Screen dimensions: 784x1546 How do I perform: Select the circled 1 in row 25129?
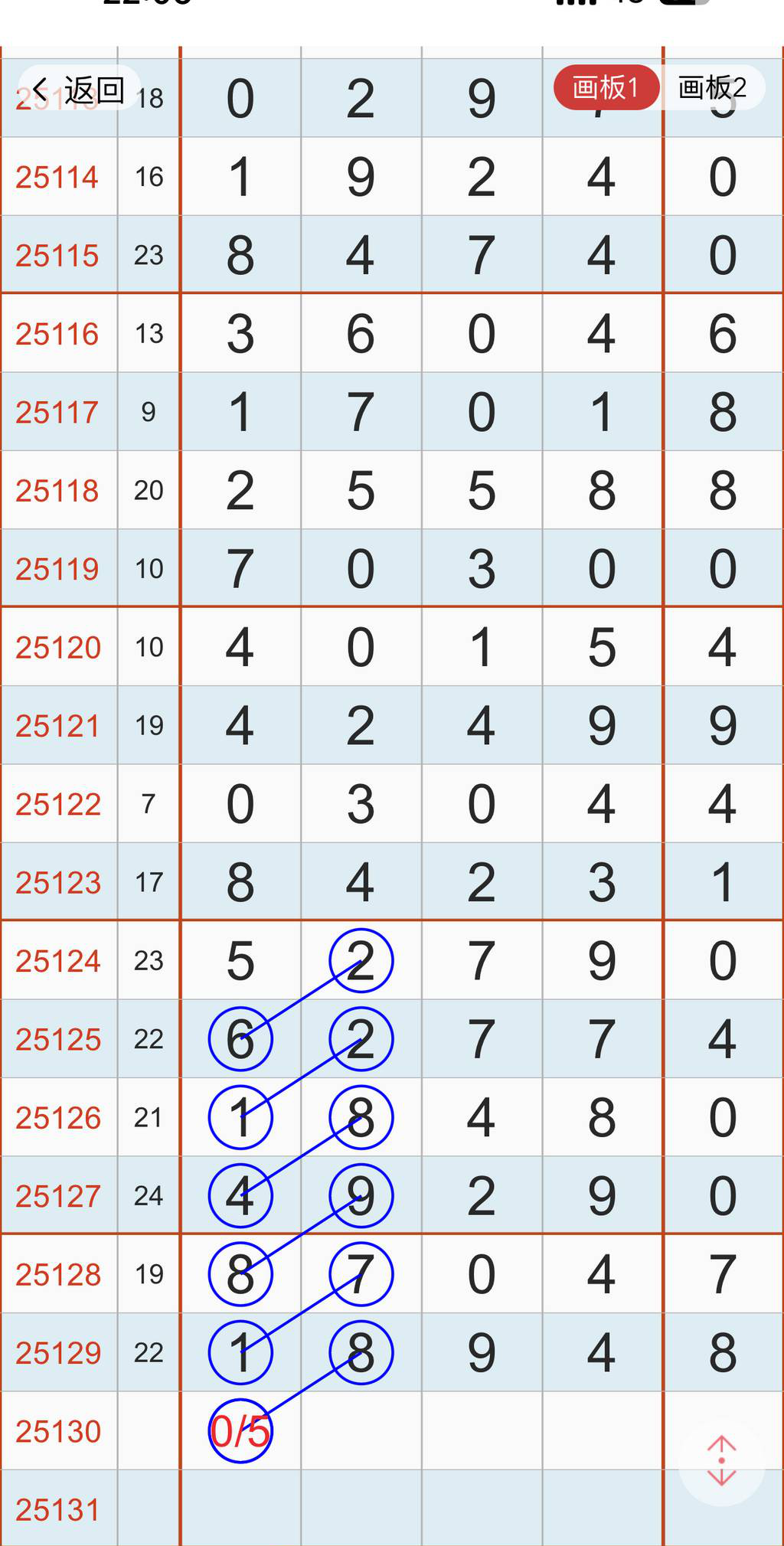tap(240, 1352)
